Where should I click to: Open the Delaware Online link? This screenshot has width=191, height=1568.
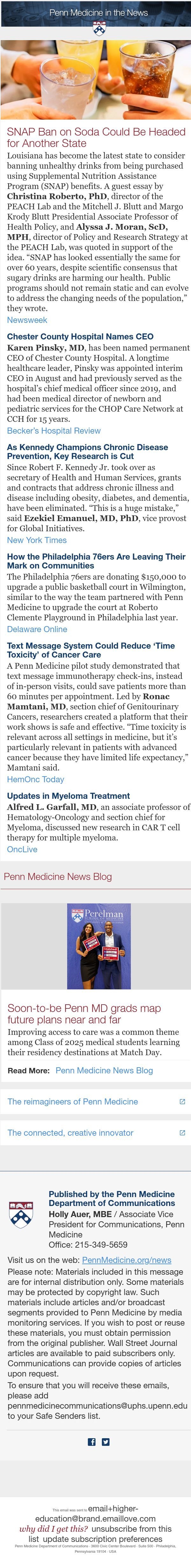point(37,629)
